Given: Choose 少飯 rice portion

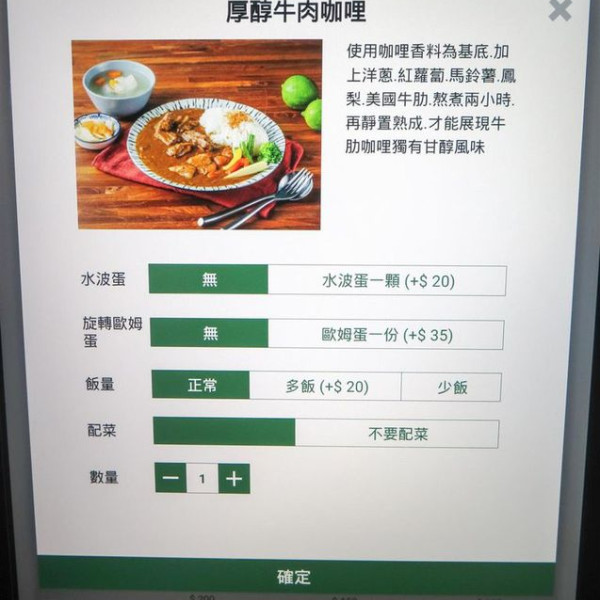Looking at the screenshot, I should [x=451, y=387].
